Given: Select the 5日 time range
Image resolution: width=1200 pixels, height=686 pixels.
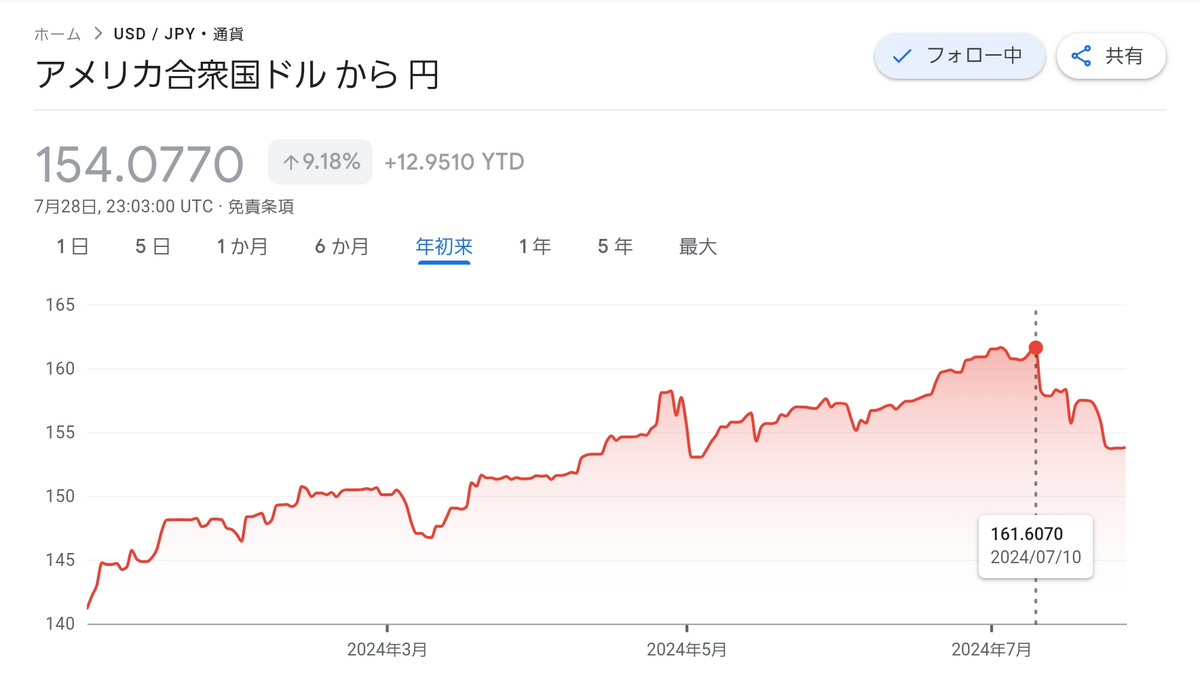Looking at the screenshot, I should (152, 246).
